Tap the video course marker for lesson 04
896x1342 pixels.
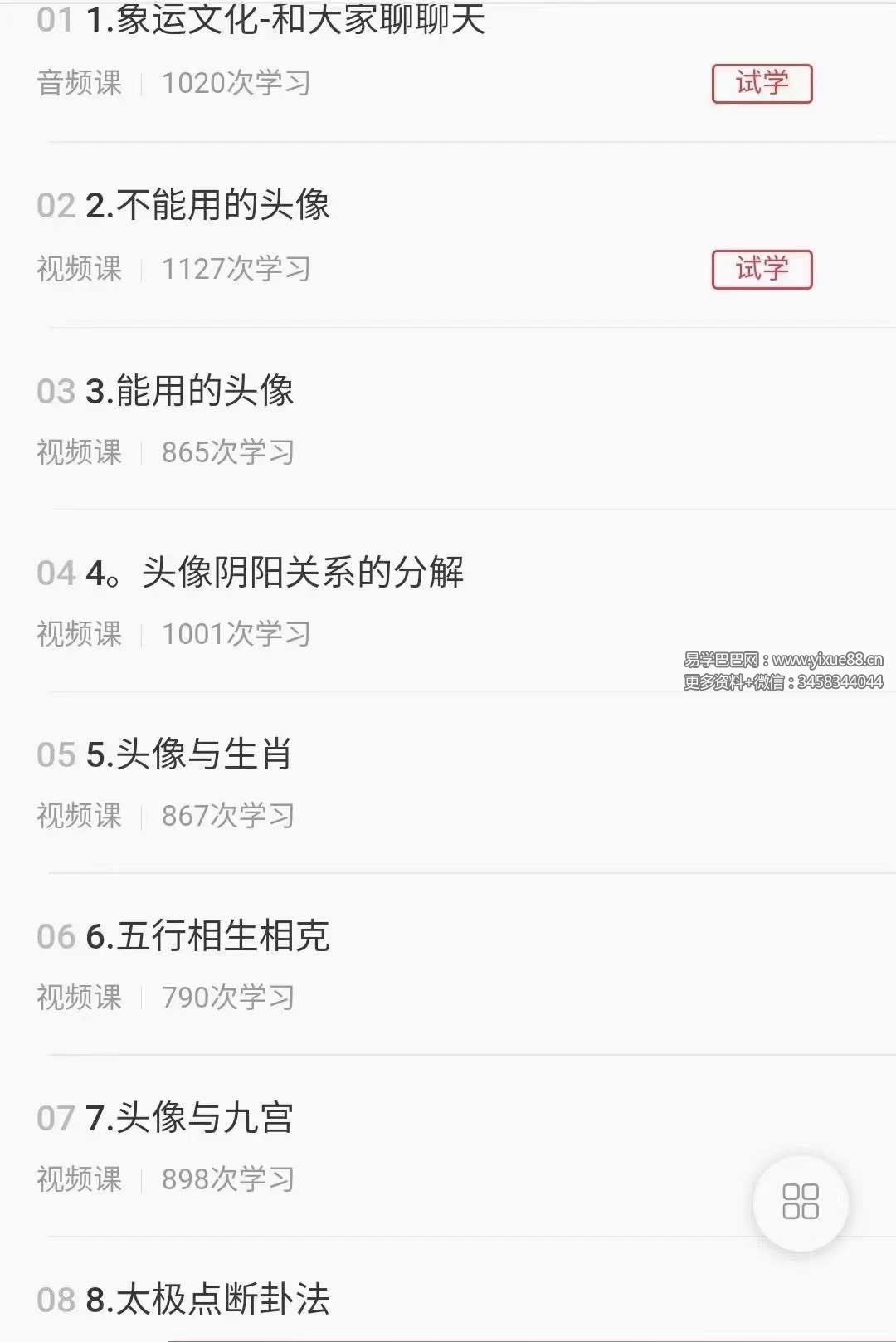[79, 634]
